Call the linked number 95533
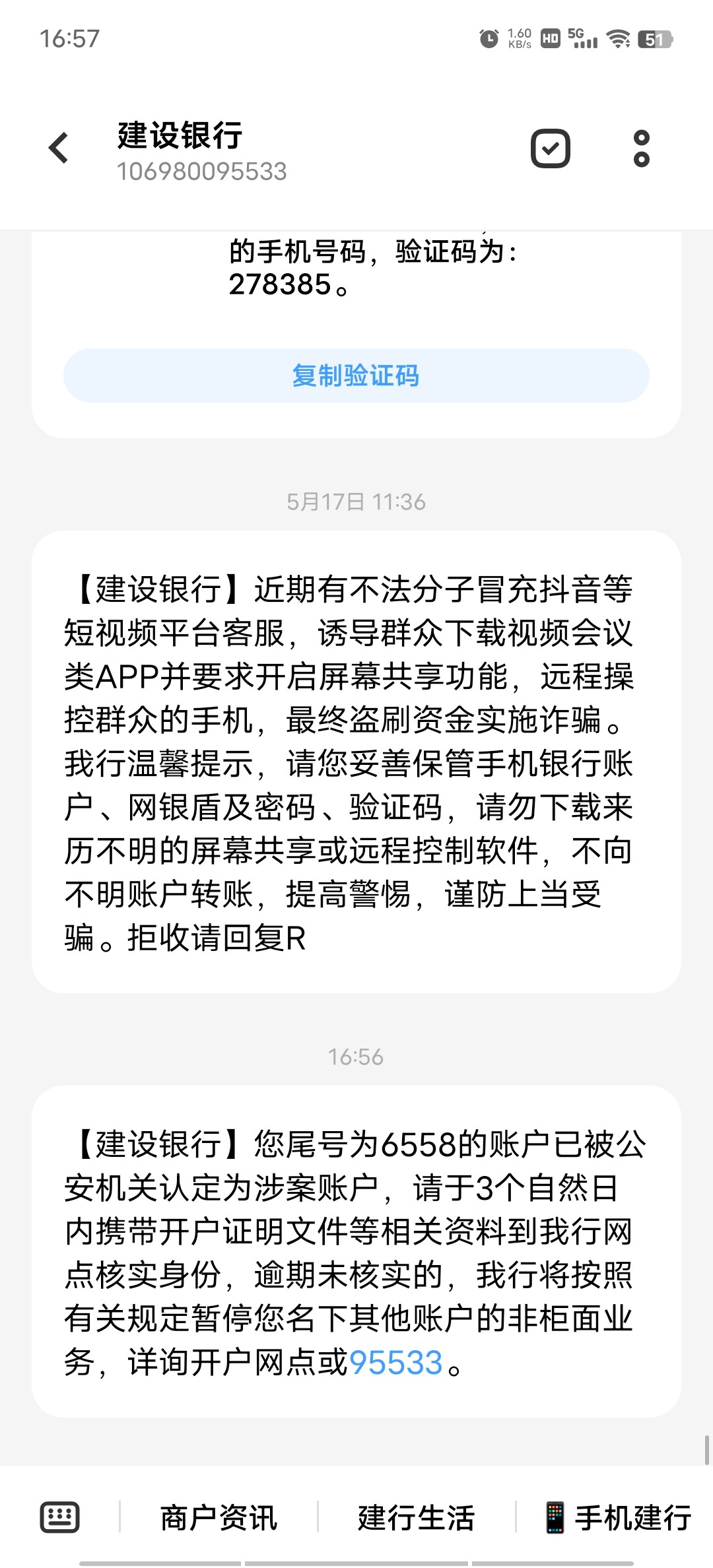Screen dimensions: 713x1568 [395, 1363]
